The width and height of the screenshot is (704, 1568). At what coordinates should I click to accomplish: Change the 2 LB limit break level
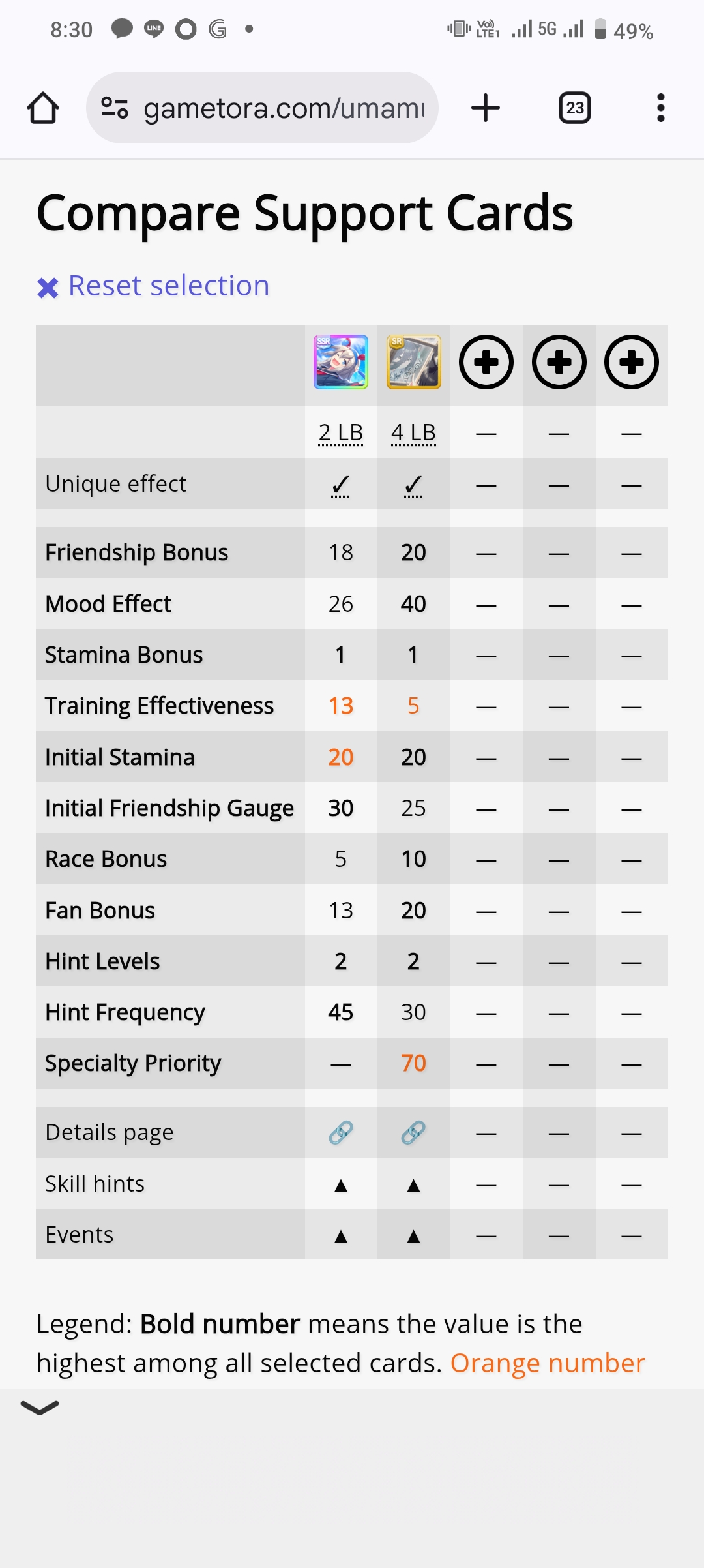tap(341, 433)
